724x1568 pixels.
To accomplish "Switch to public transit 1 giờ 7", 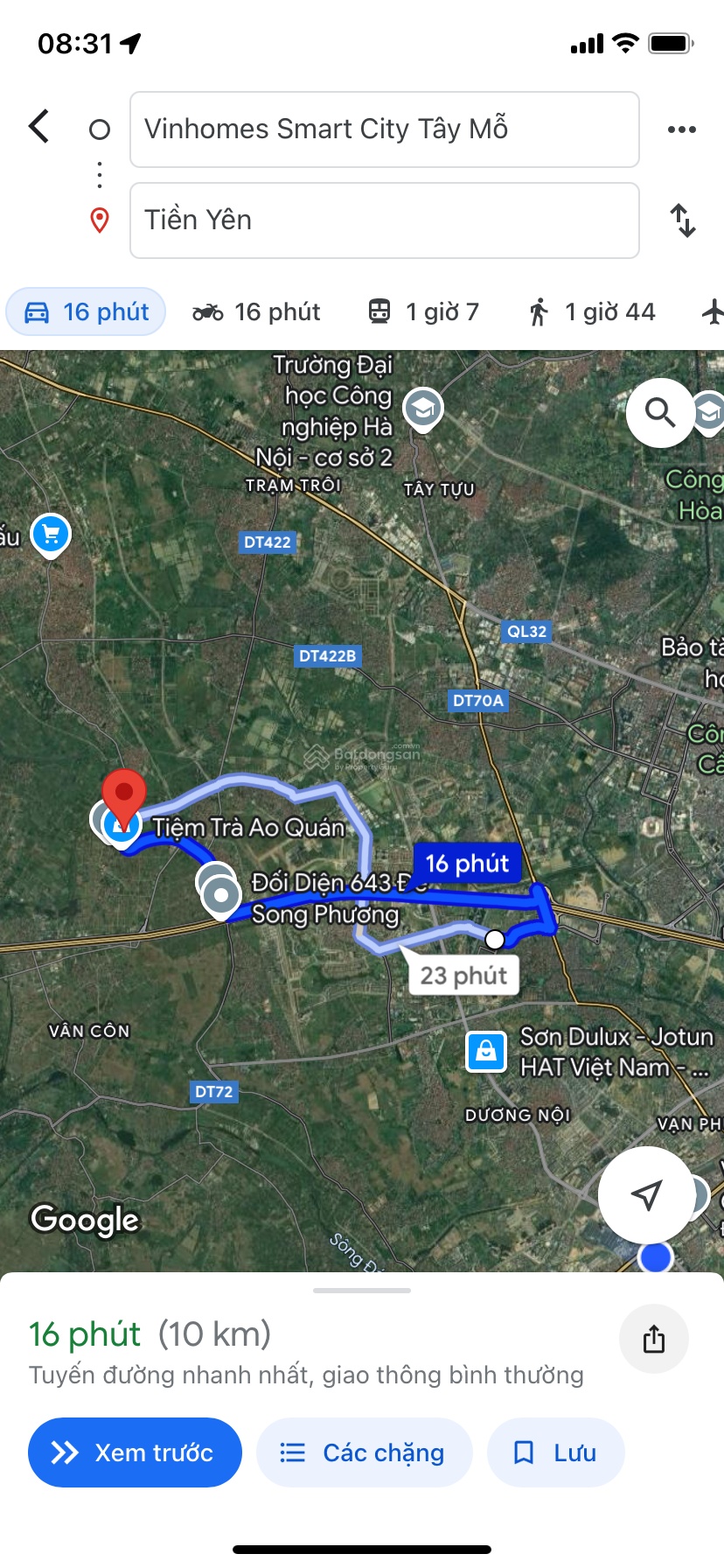I will [x=423, y=312].
